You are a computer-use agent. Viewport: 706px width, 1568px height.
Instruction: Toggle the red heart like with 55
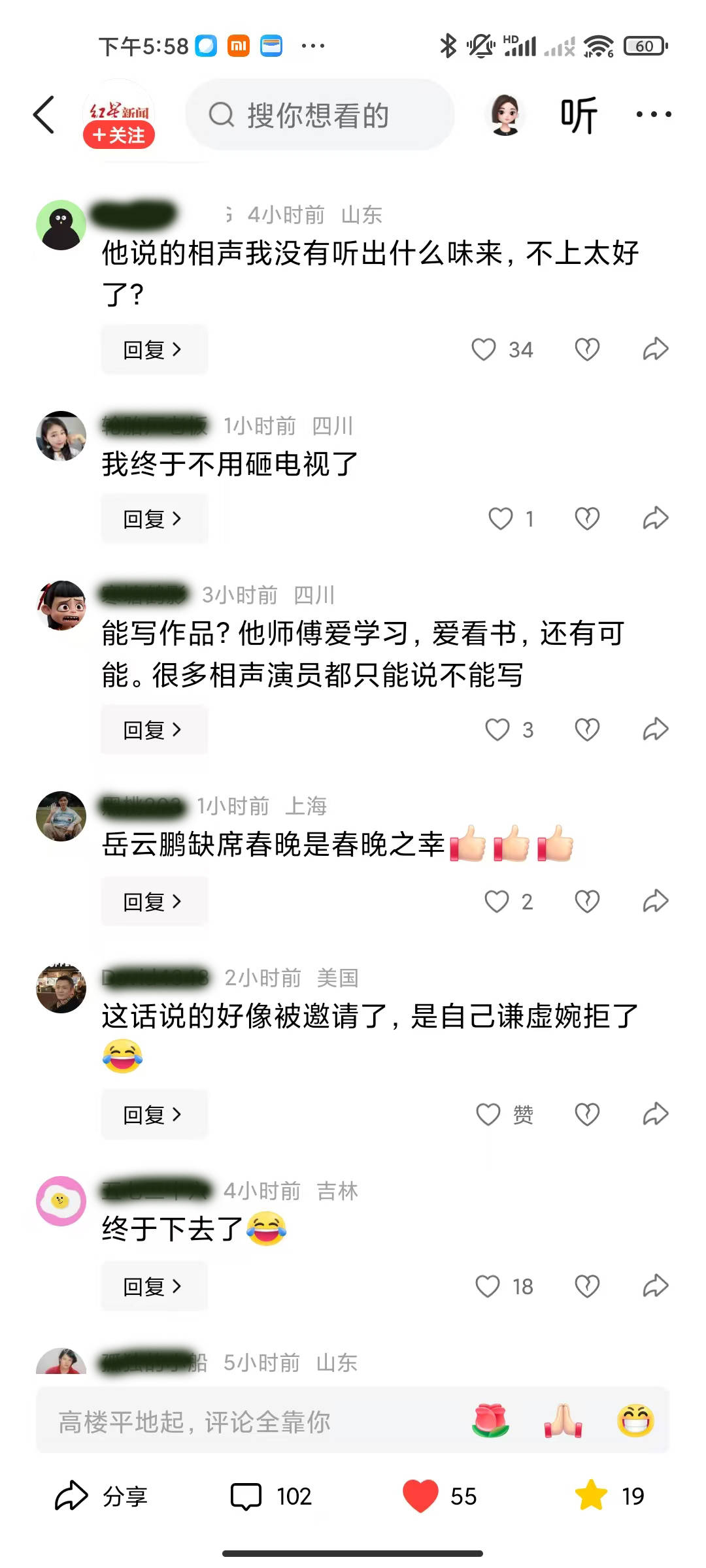422,1496
